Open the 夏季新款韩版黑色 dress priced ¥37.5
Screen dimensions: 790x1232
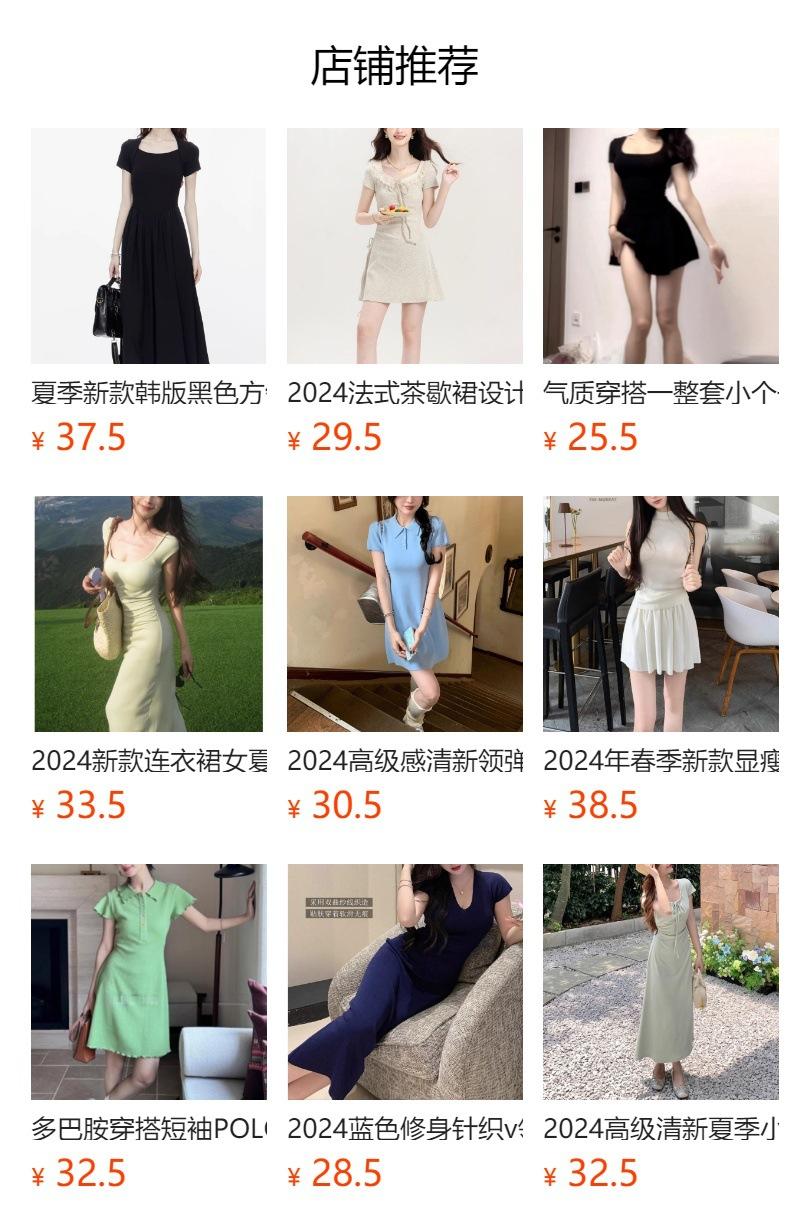[x=148, y=246]
